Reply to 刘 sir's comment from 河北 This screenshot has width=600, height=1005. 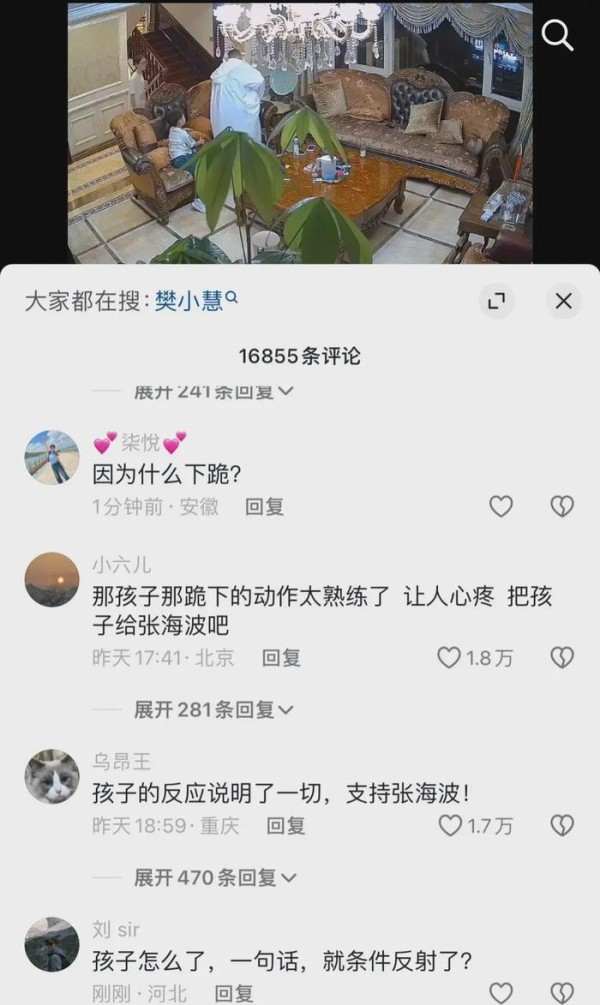coord(233,993)
